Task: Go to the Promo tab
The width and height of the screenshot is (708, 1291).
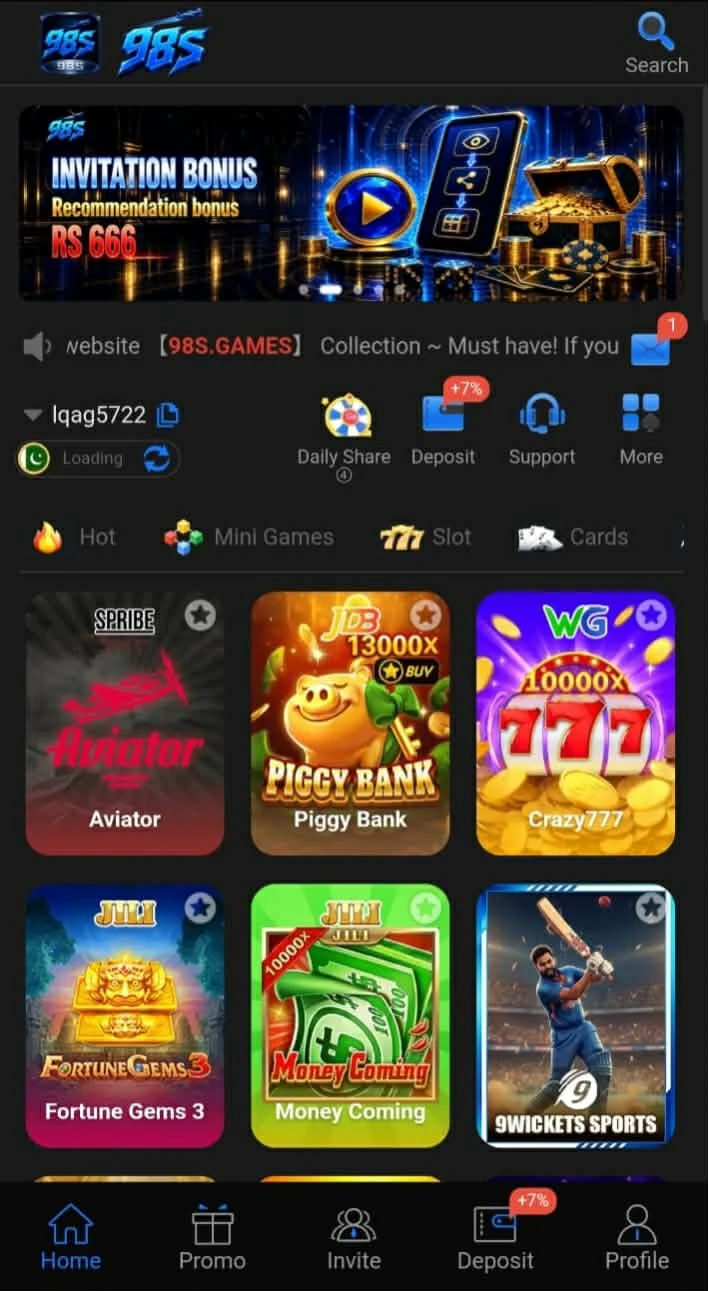Action: [x=212, y=1237]
